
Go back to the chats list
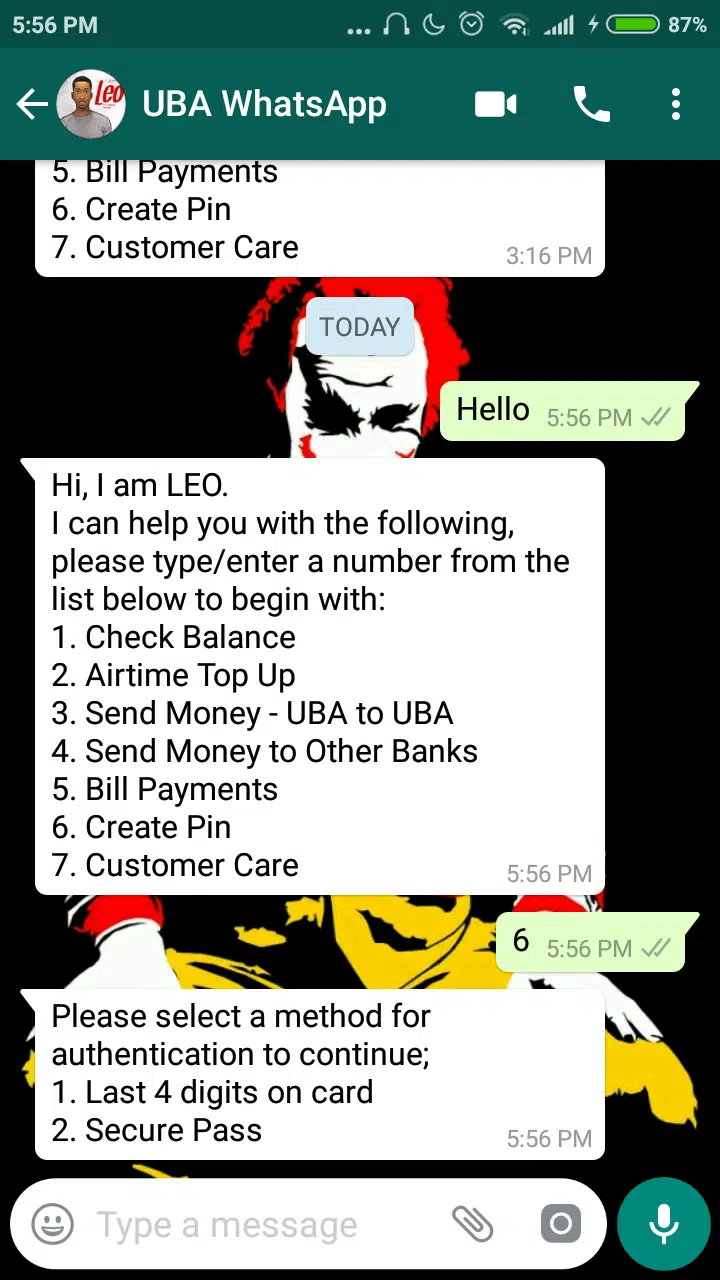[x=32, y=104]
